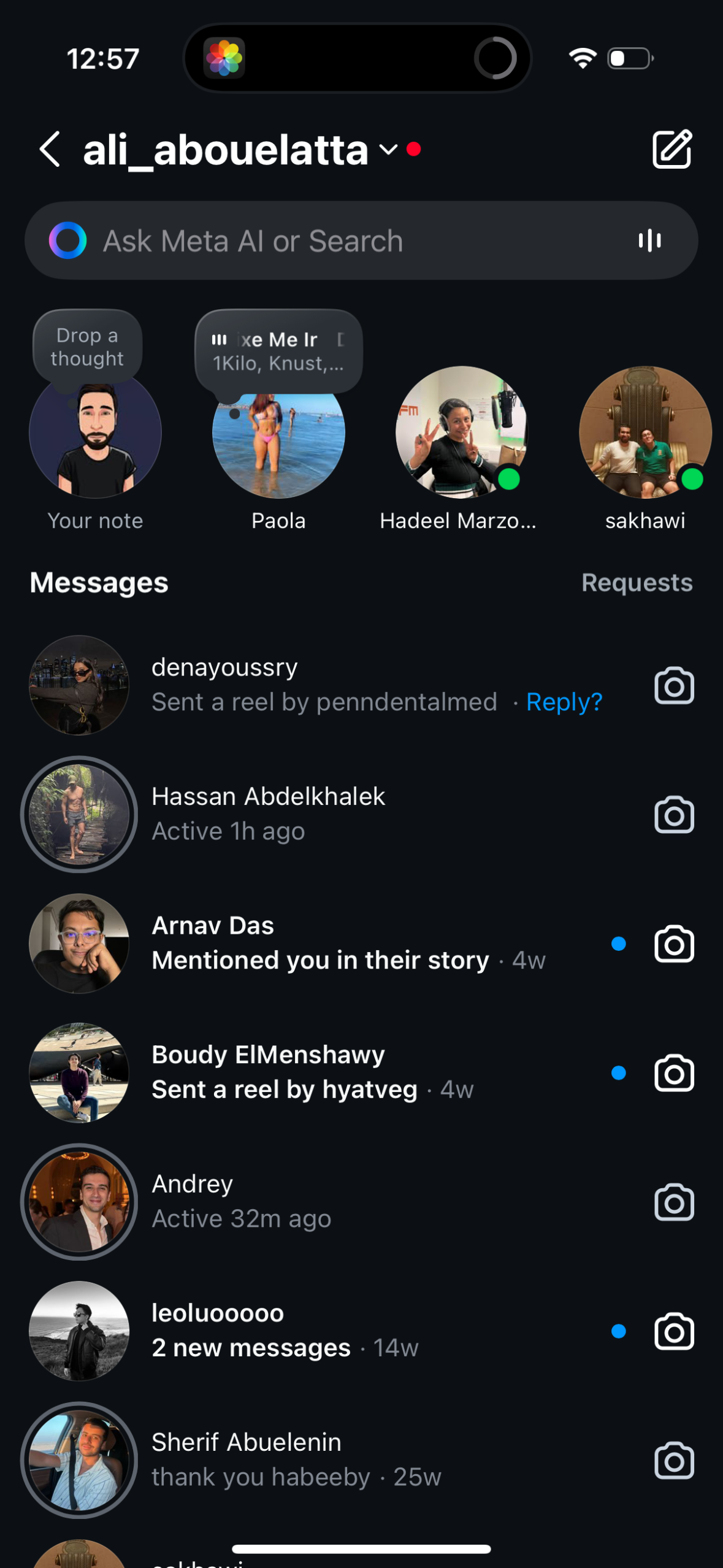Tap the Ask Meta AI search field
Viewport: 723px width, 1568px height.
coord(307,240)
